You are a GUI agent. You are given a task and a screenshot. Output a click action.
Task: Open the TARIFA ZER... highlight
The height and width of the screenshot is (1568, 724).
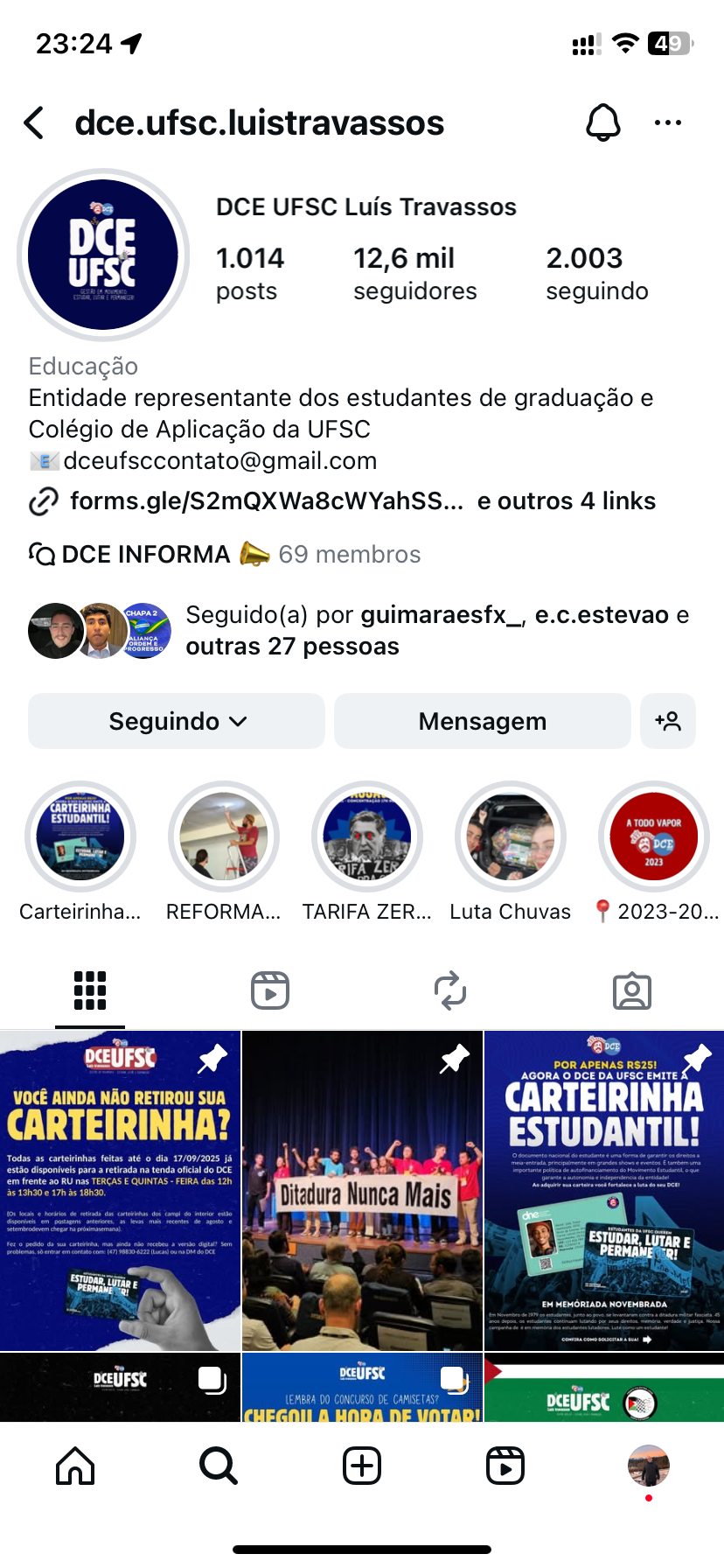(367, 837)
